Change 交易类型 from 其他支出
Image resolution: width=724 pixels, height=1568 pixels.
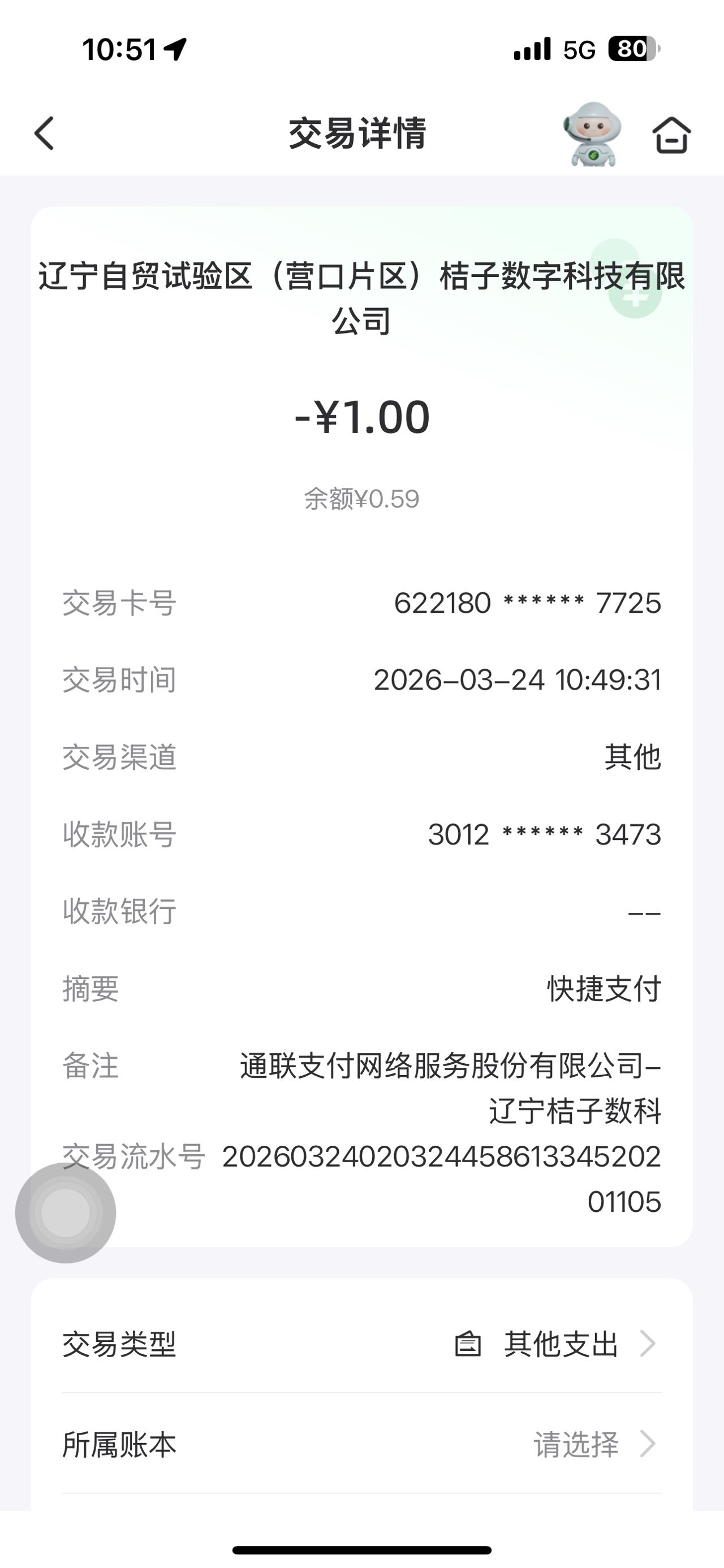(x=560, y=1344)
